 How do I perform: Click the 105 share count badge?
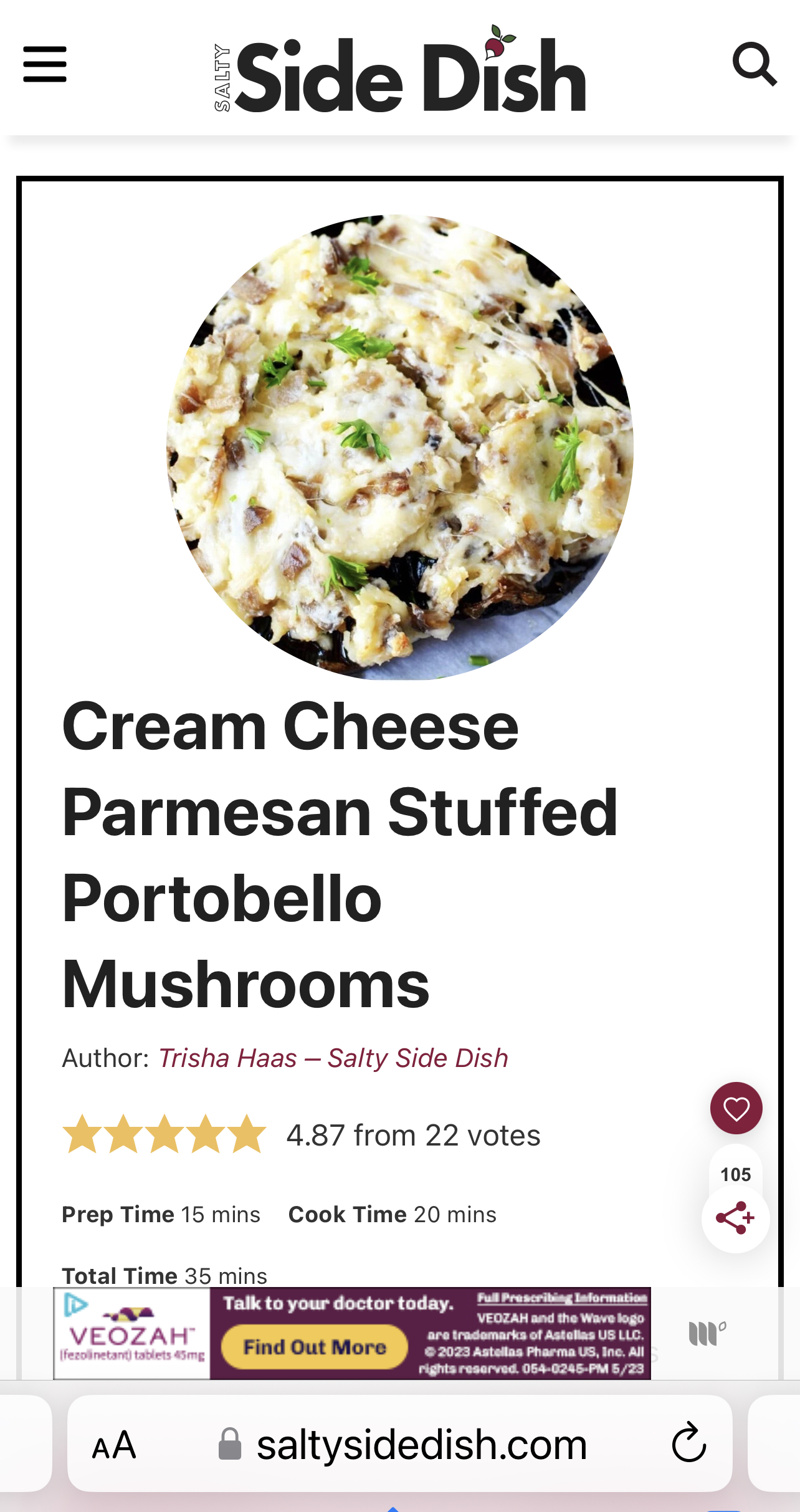click(735, 1174)
